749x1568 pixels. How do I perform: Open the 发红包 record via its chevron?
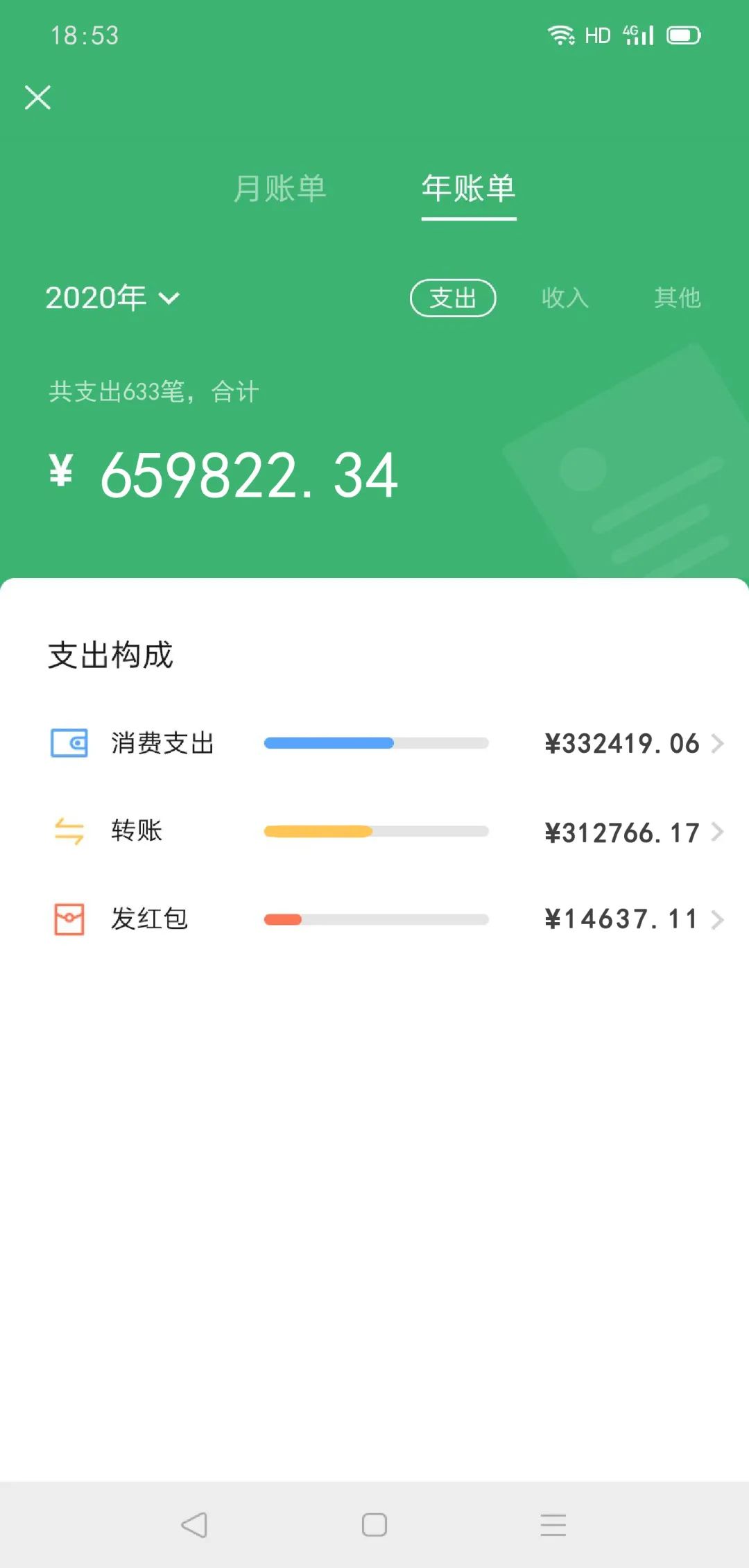coord(718,919)
